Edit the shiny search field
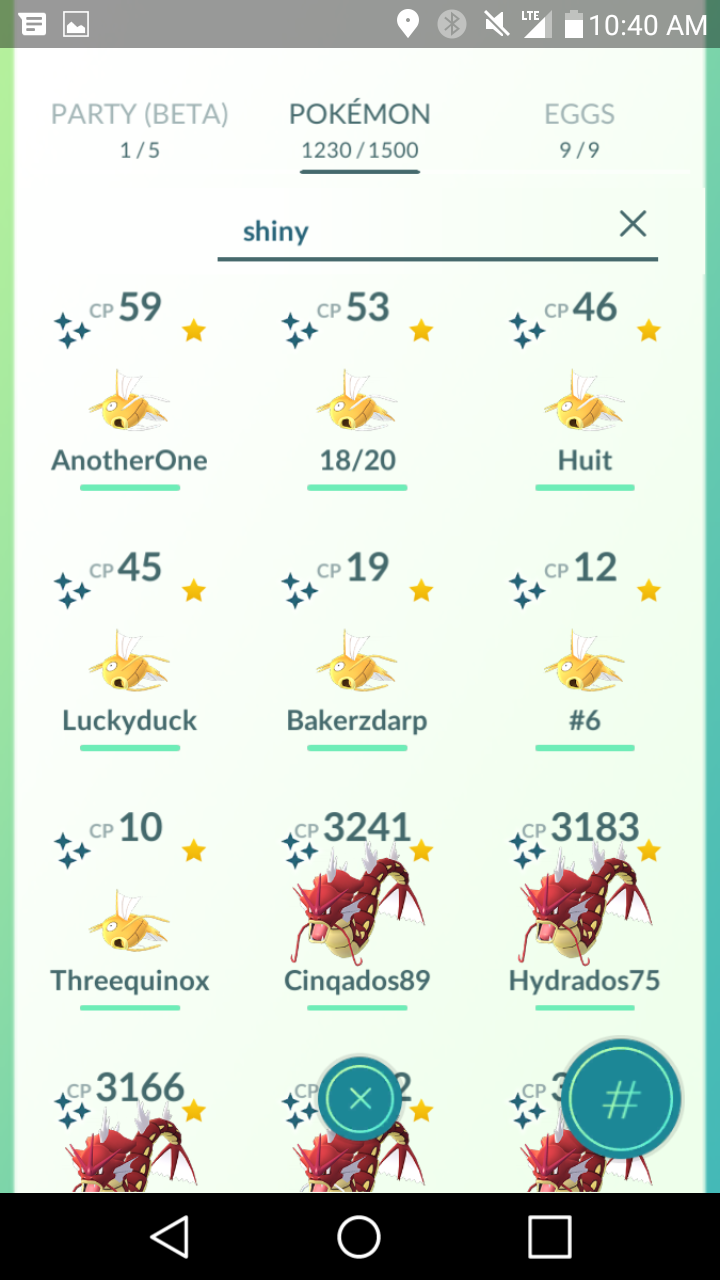720x1280 pixels. click(420, 232)
